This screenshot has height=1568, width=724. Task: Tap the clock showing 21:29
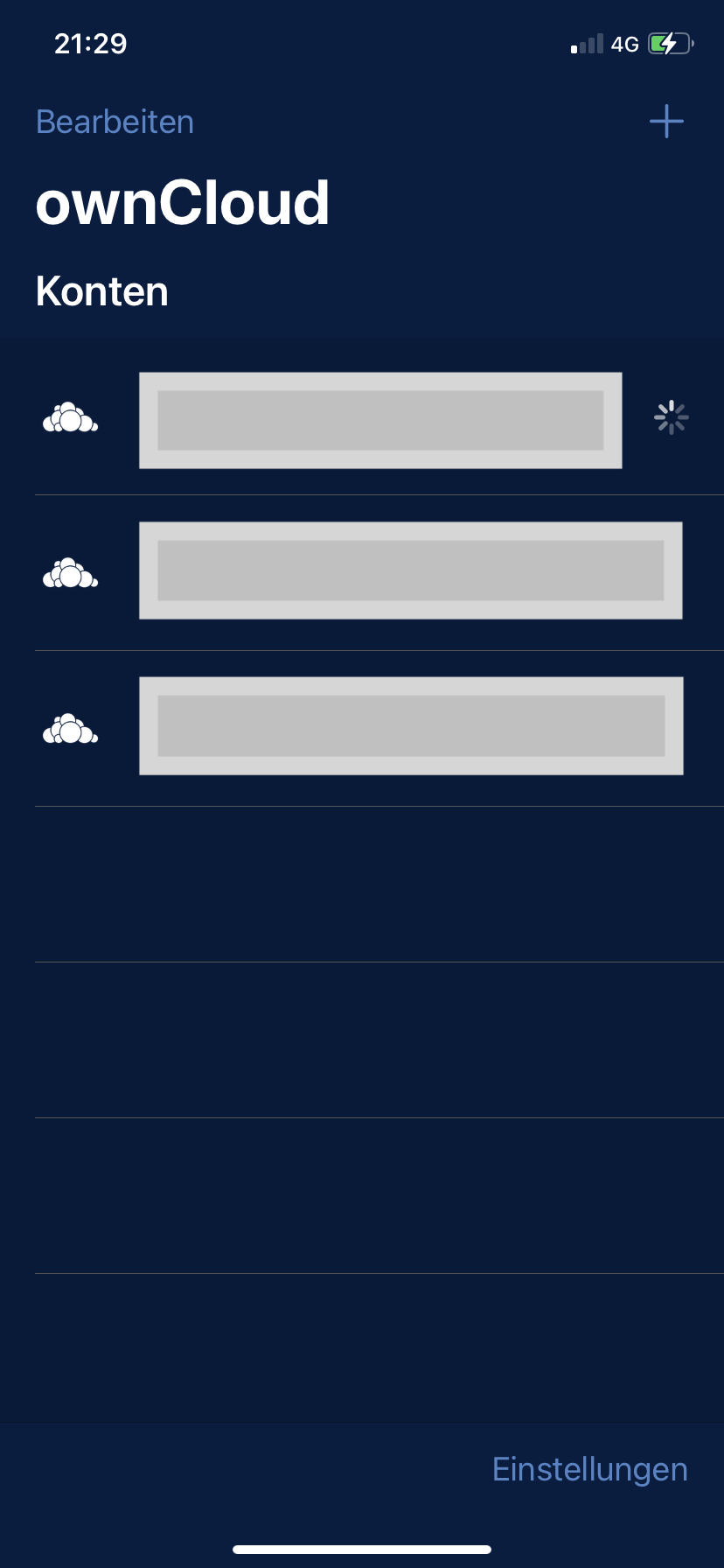(x=90, y=43)
